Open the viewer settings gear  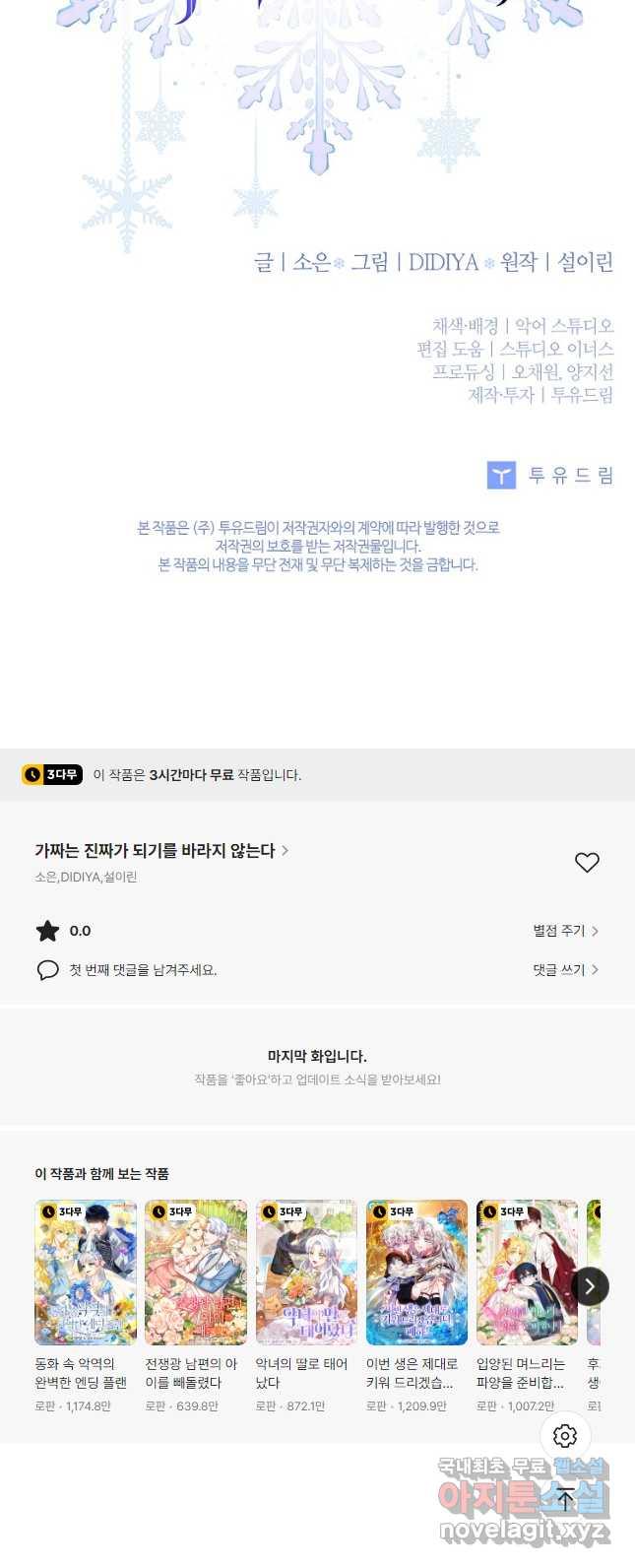565,1435
